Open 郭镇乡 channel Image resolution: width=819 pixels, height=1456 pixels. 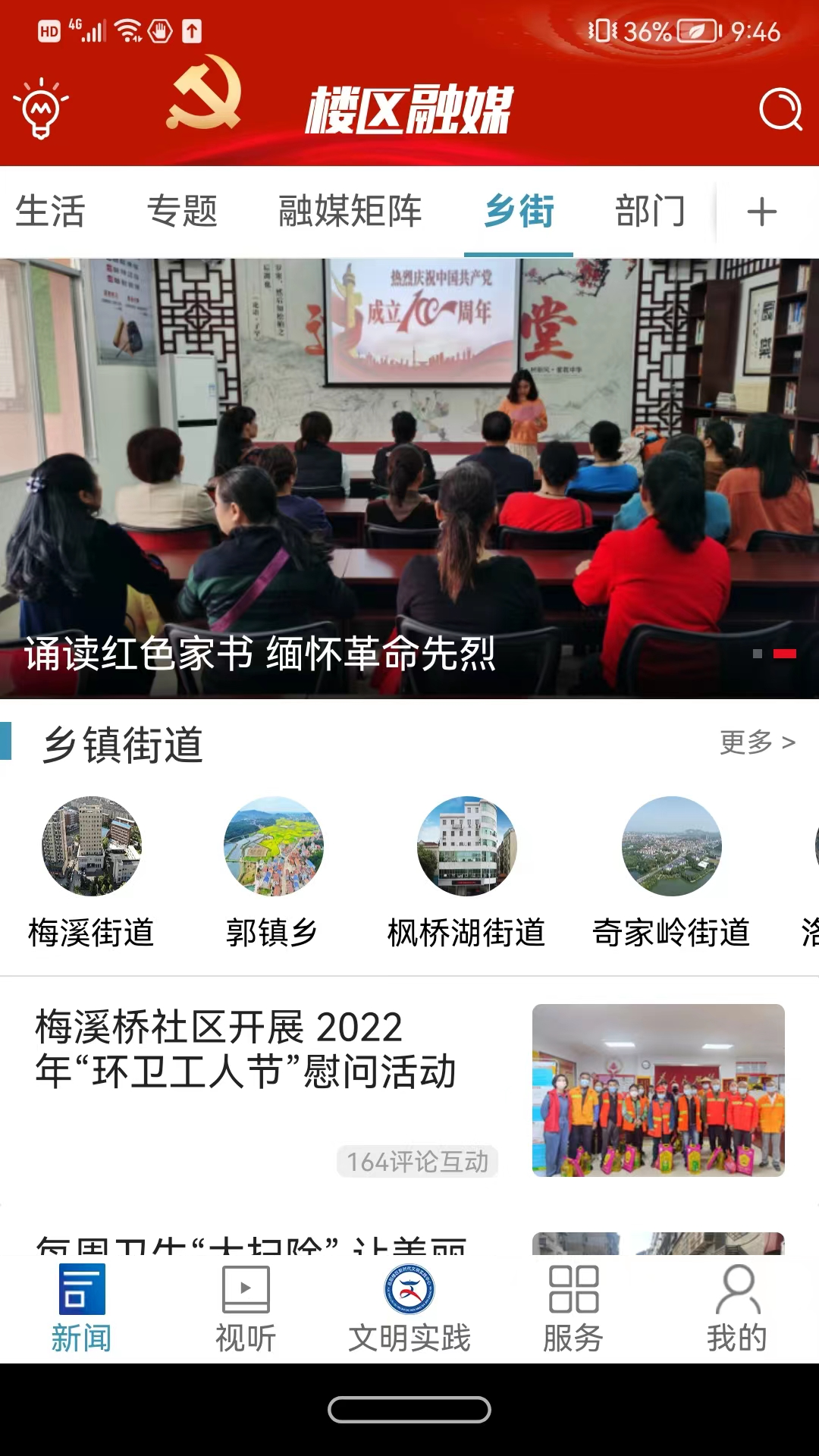273,872
